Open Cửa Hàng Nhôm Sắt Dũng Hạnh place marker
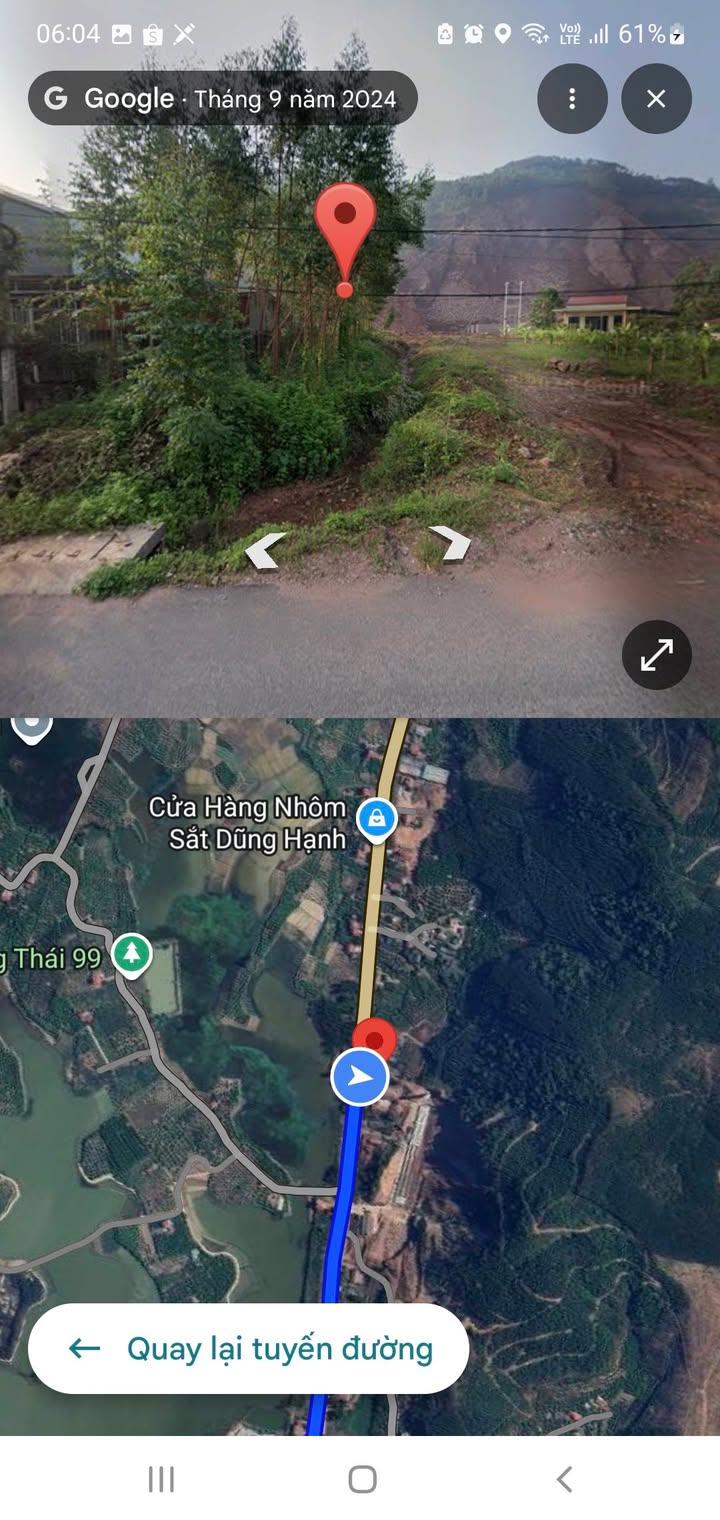Viewport: 720px width, 1520px height. (x=376, y=819)
